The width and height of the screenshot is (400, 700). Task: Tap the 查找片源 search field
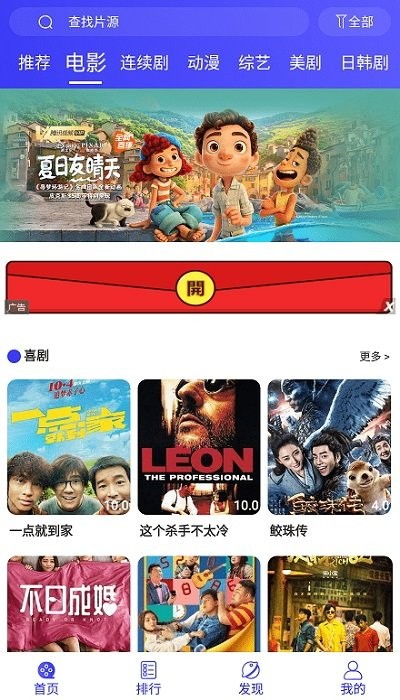pyautogui.click(x=159, y=21)
